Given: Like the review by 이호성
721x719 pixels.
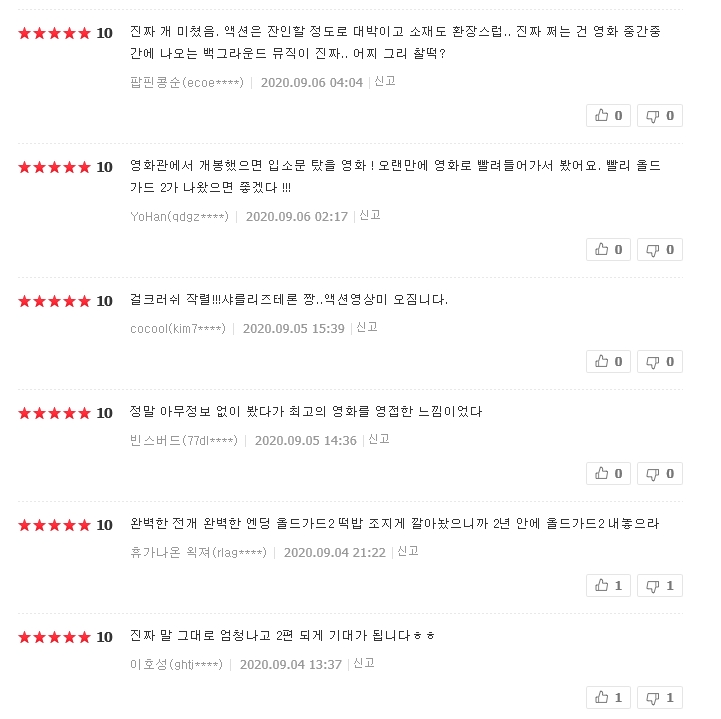Looking at the screenshot, I should coord(608,698).
